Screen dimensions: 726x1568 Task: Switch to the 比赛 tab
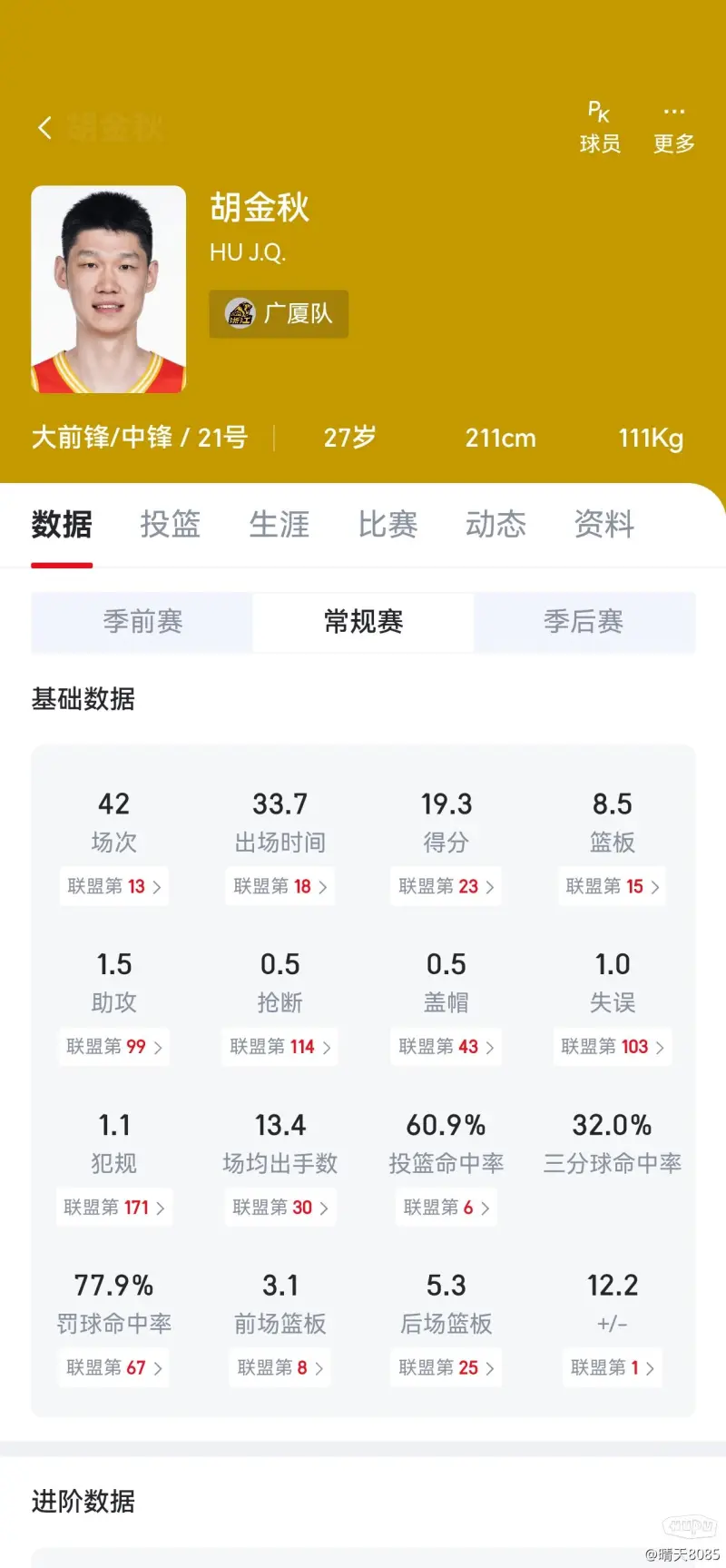[388, 524]
